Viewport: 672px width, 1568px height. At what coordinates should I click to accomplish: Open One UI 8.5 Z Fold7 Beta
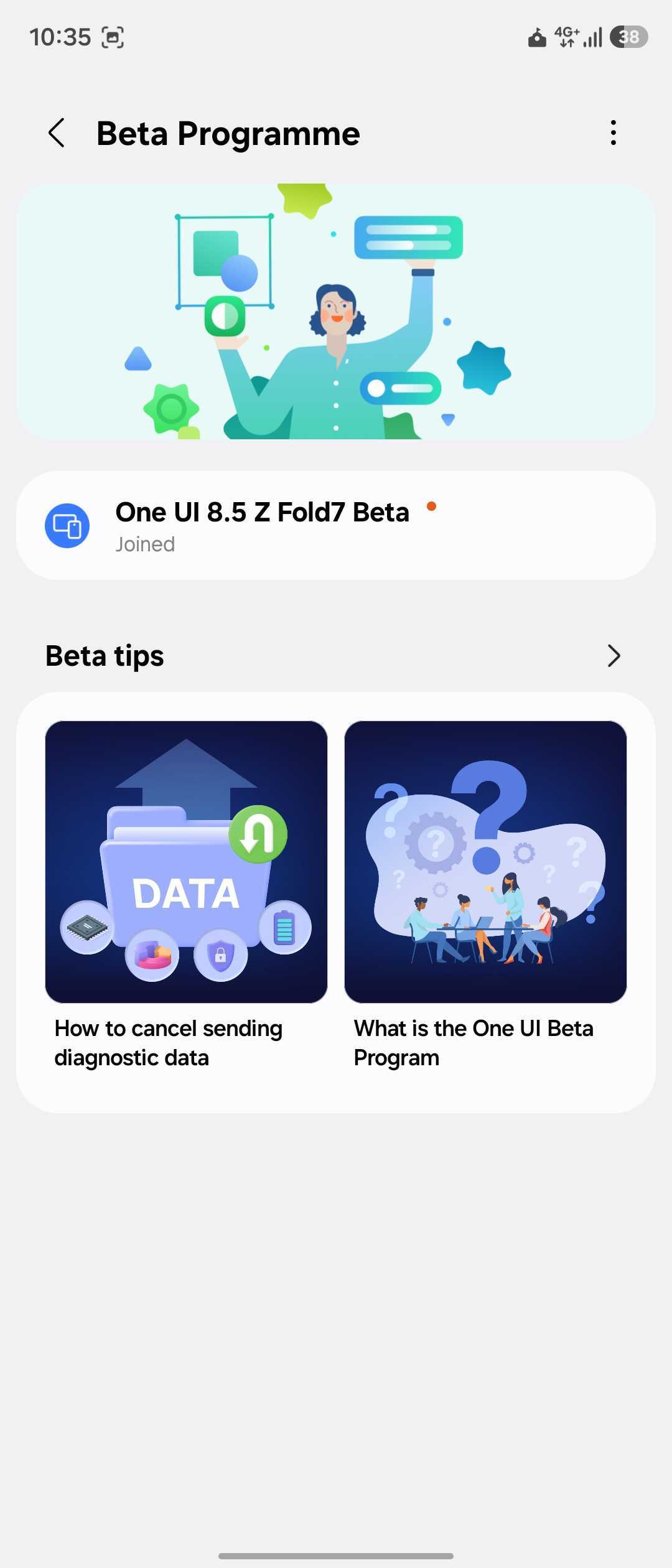click(x=336, y=526)
